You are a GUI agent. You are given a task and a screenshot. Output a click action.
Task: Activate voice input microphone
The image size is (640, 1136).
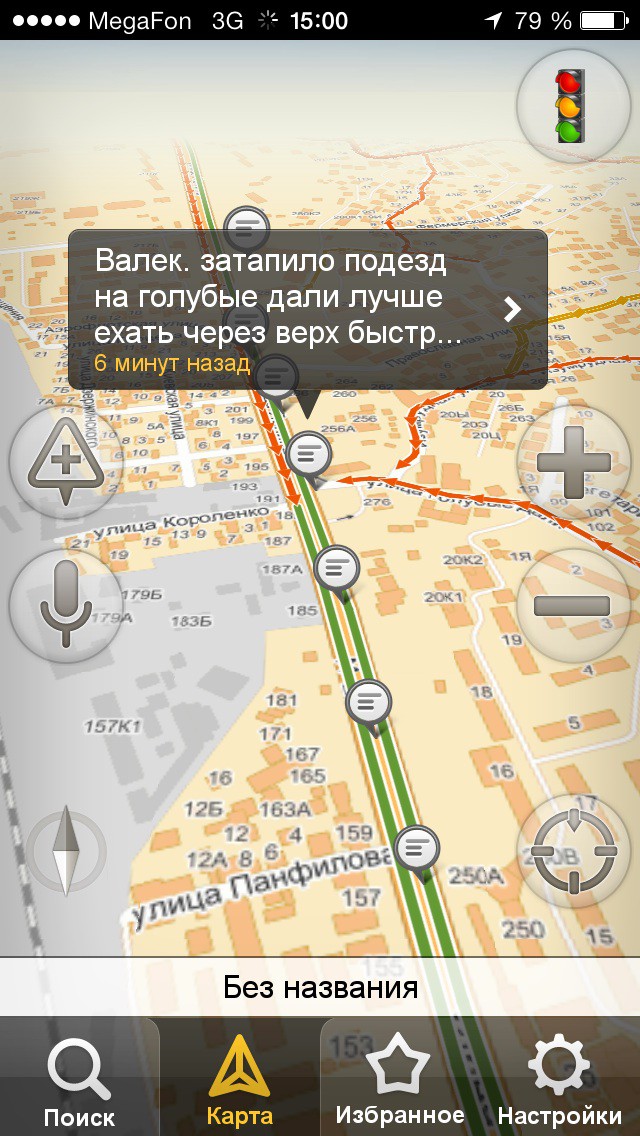(x=65, y=604)
